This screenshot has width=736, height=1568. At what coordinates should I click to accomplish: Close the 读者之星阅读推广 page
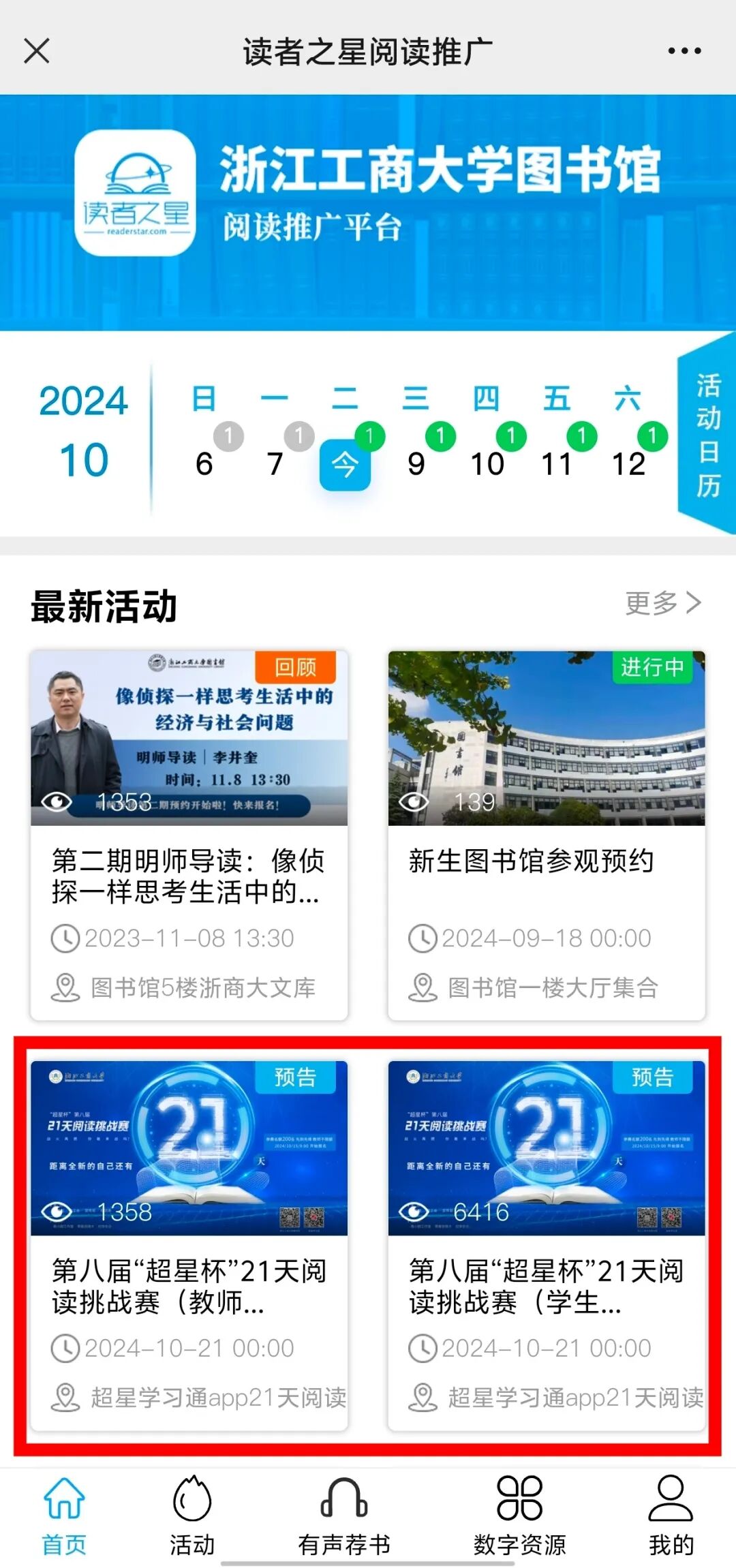pos(37,51)
